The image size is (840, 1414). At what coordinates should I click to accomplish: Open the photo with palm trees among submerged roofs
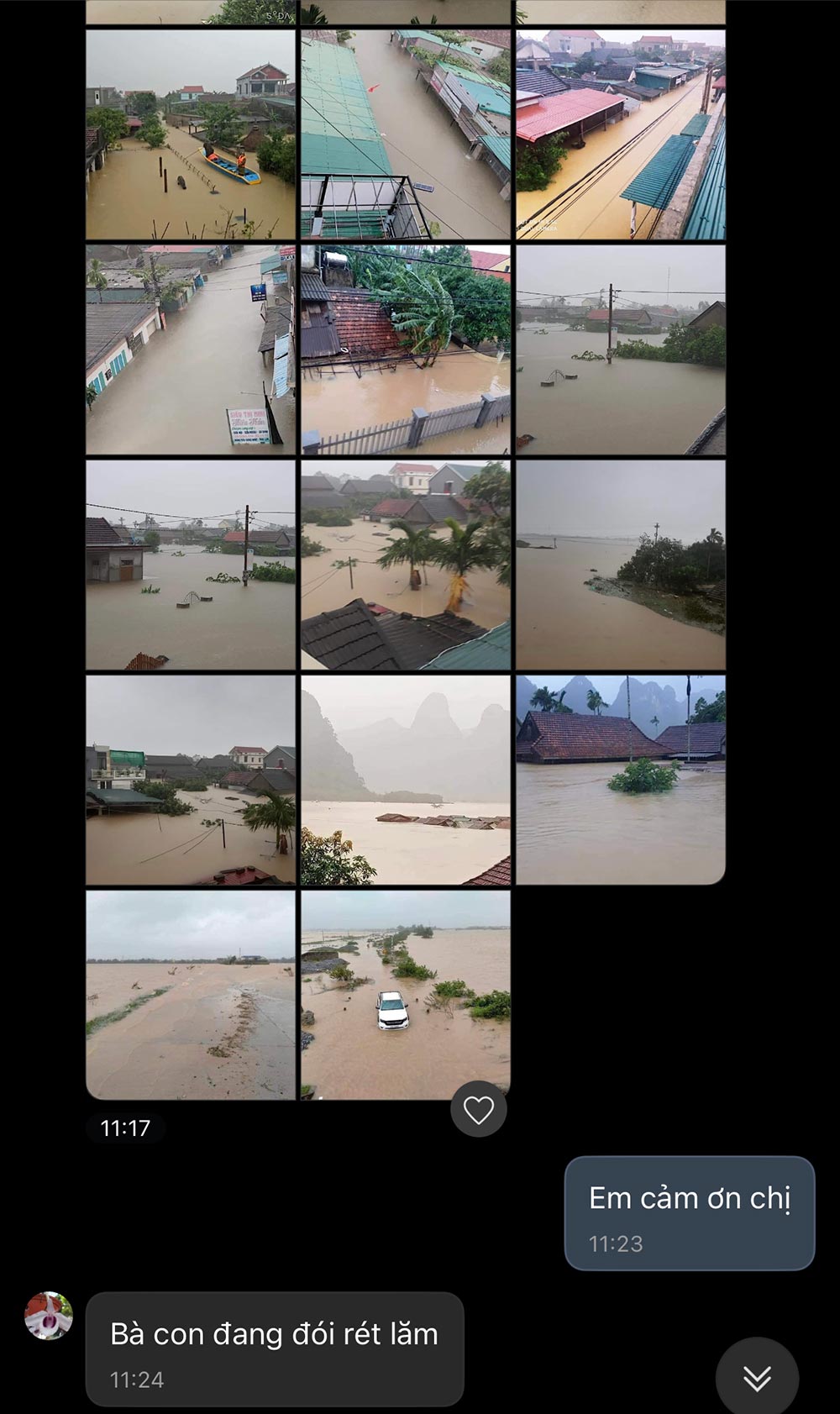[406, 565]
